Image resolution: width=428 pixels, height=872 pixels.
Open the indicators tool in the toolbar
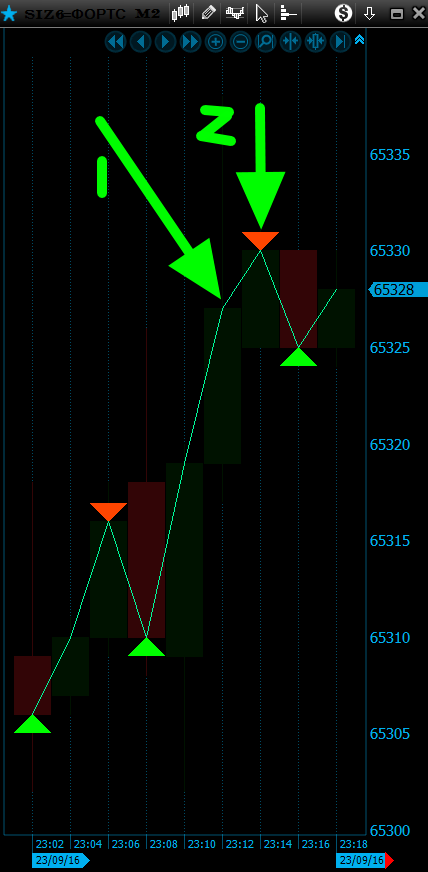click(235, 12)
